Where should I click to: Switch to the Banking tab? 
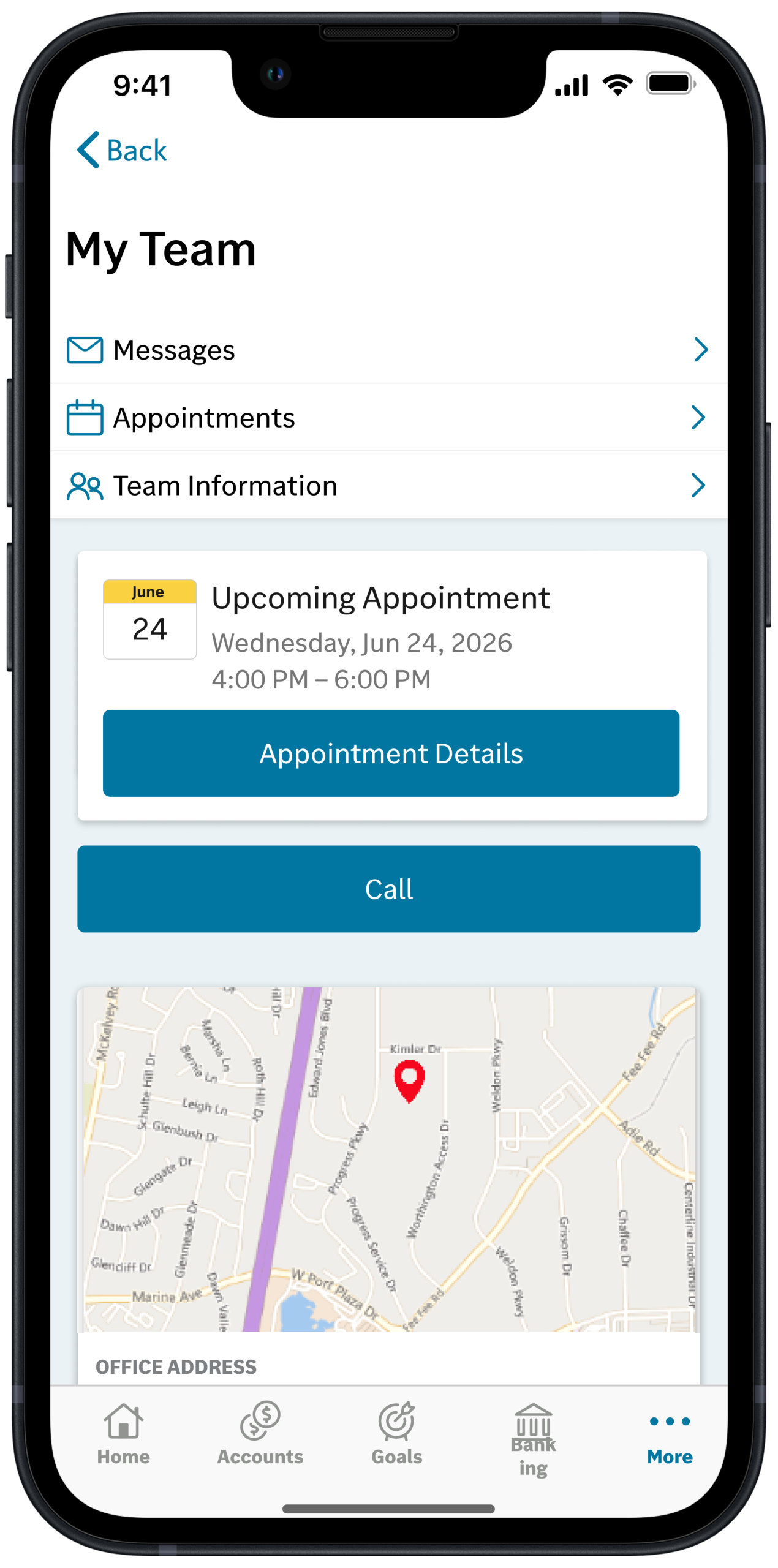(533, 1439)
